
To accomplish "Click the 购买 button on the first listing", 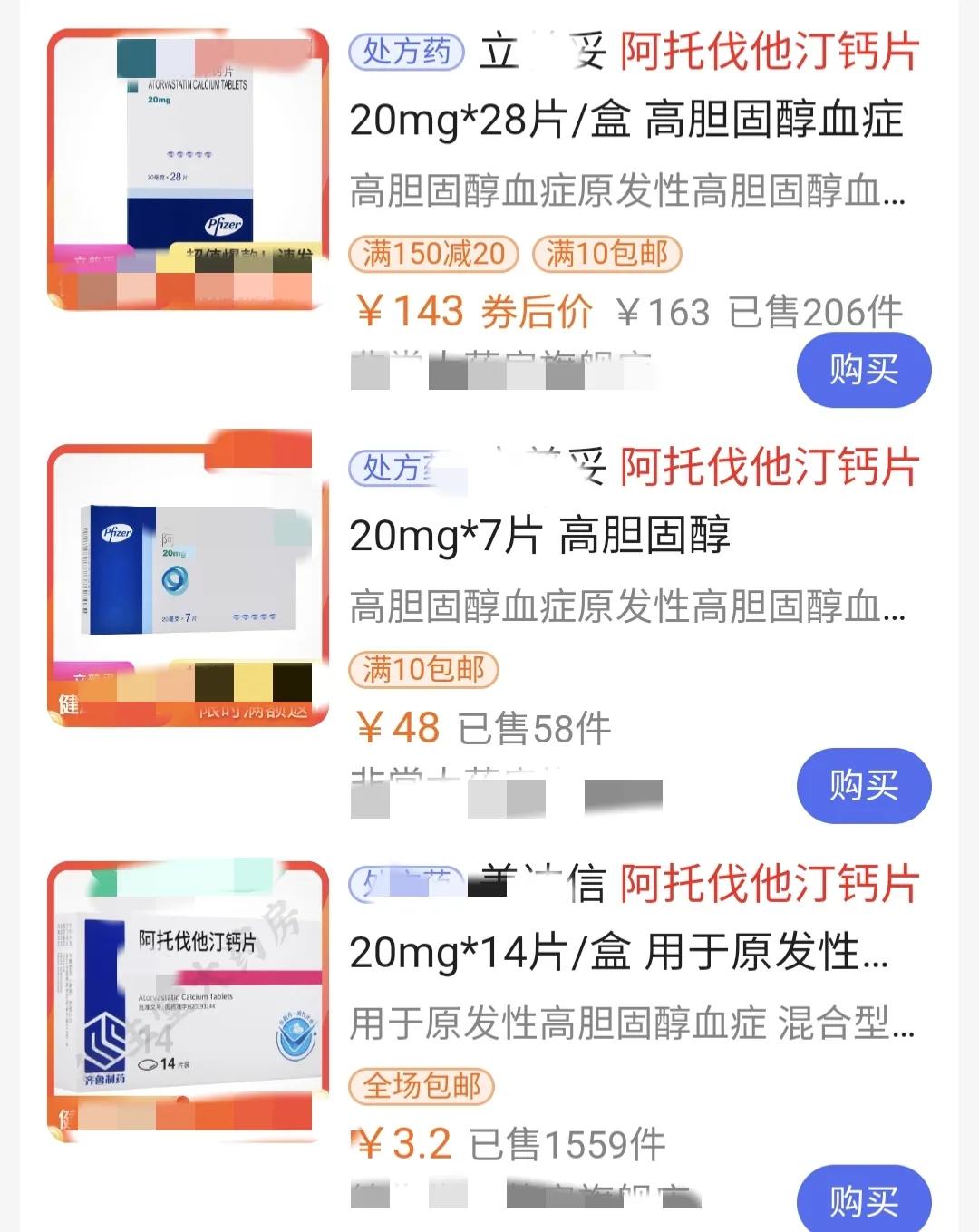I will [862, 369].
